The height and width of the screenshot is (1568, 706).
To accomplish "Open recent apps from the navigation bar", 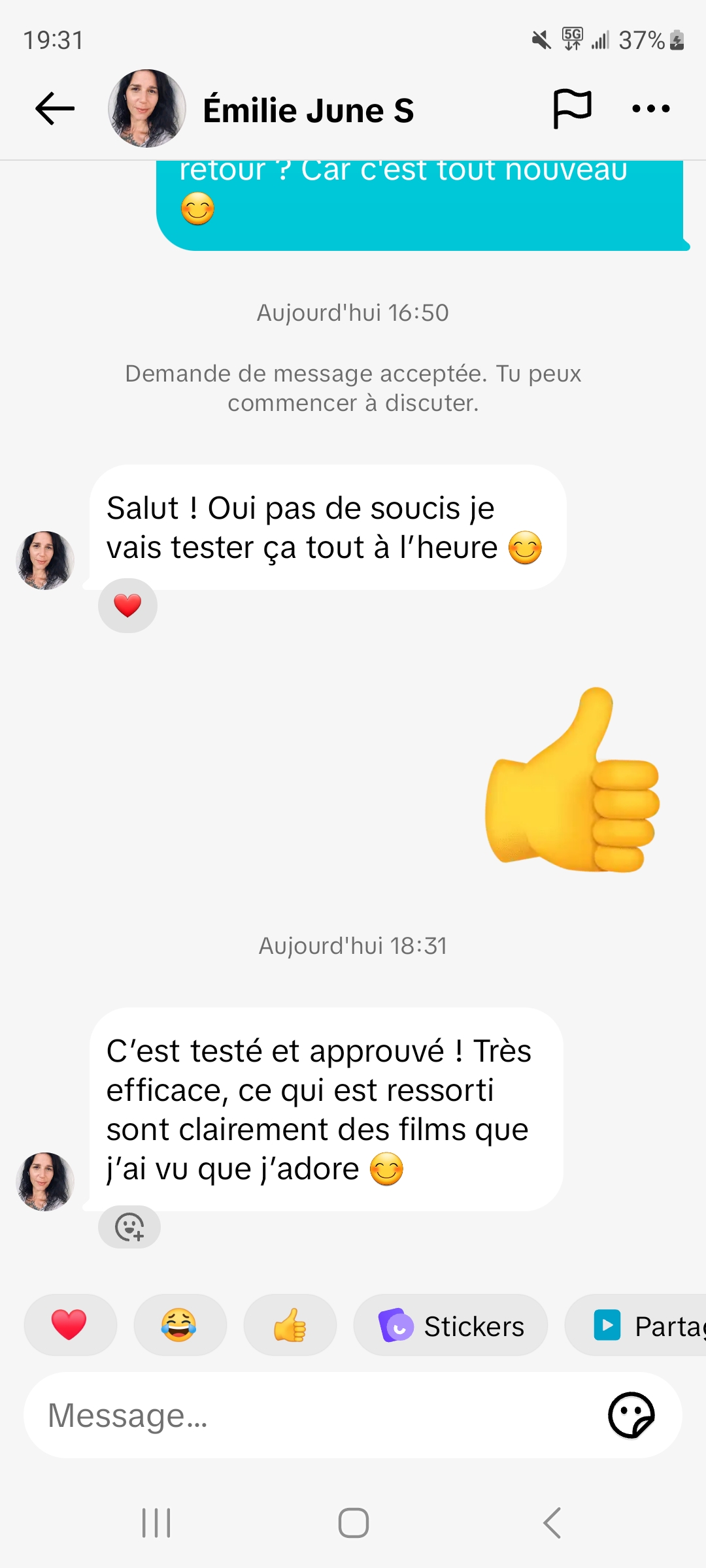I will click(x=157, y=1523).
